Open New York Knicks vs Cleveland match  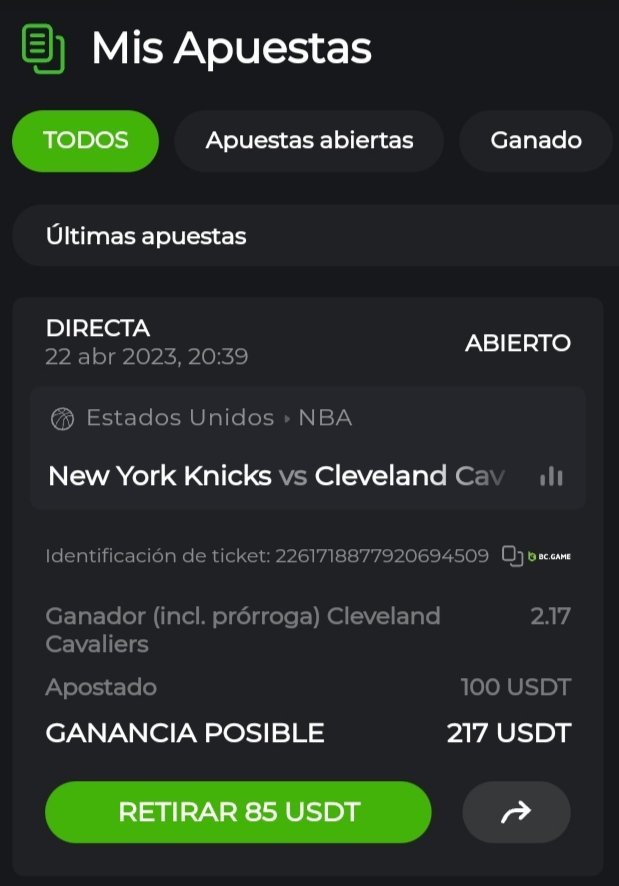tap(276, 476)
